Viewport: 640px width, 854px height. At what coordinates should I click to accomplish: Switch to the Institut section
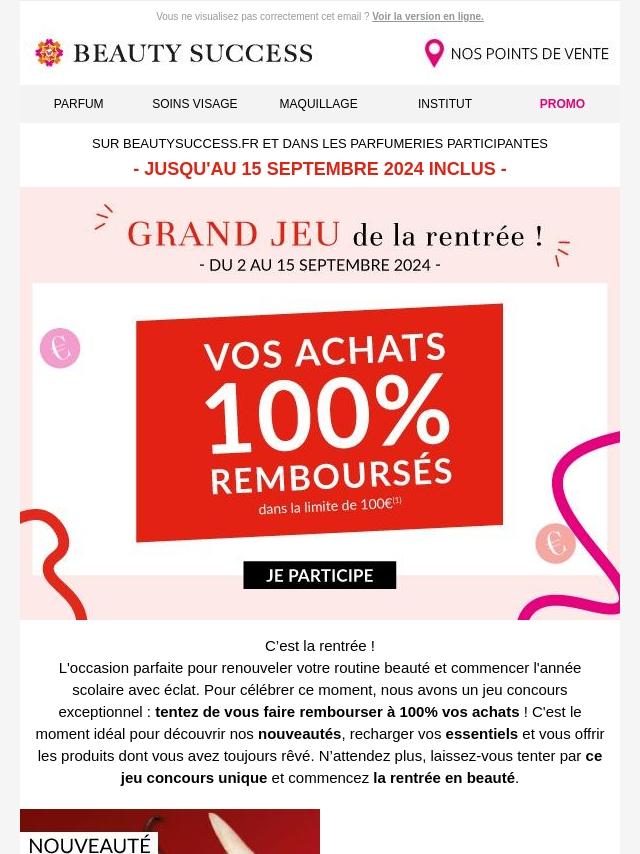[444, 104]
